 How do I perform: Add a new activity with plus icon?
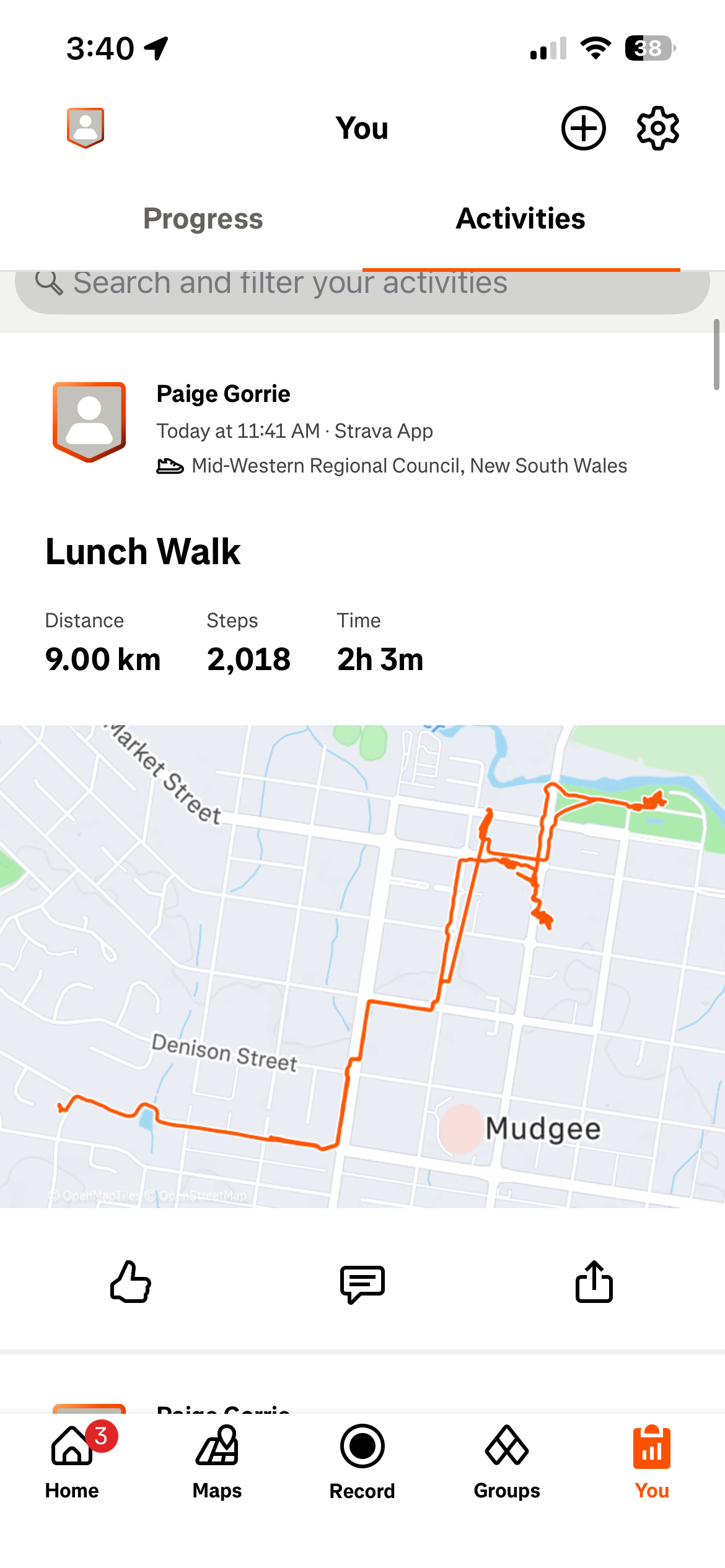(583, 128)
